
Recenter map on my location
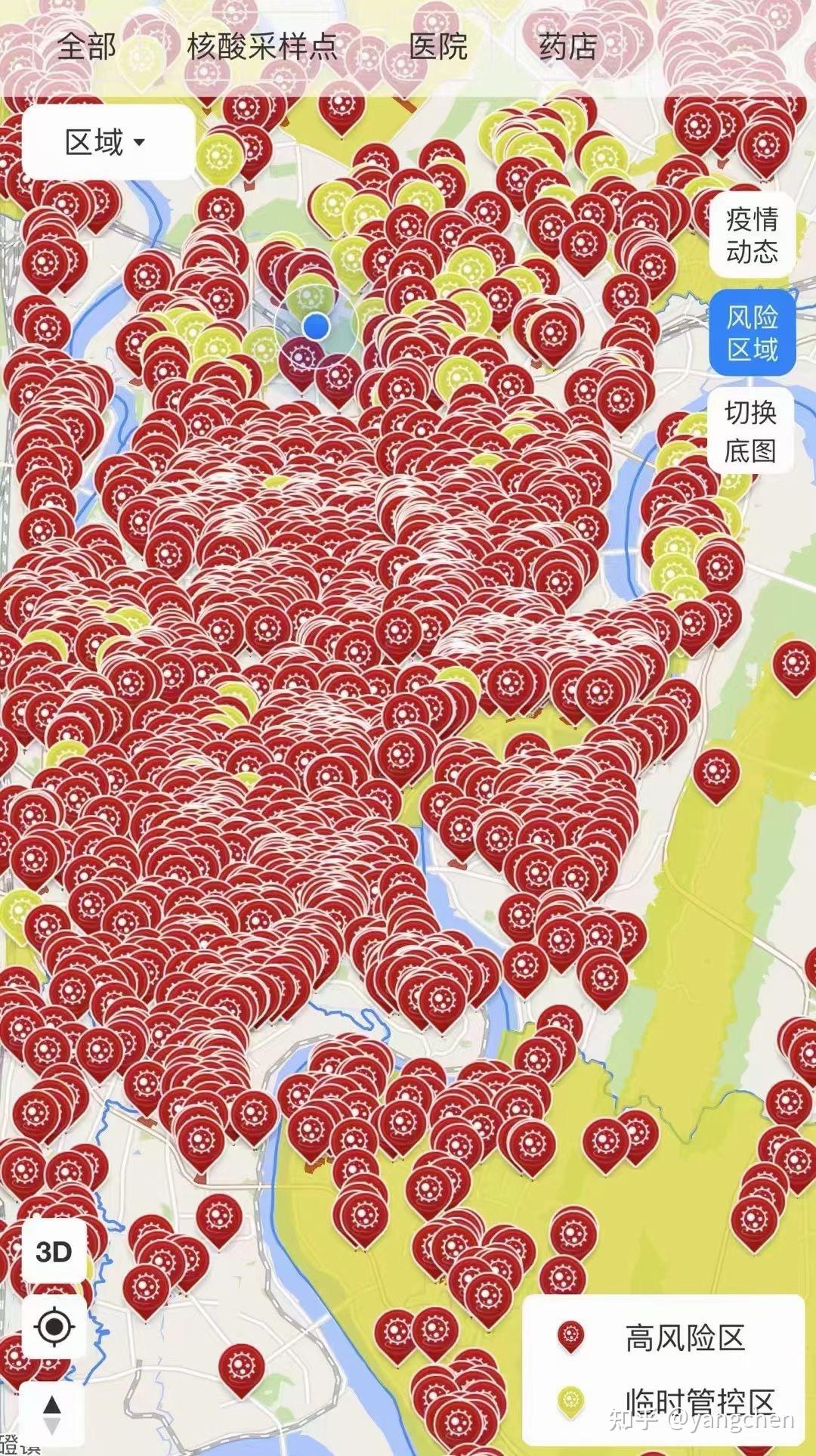54,1326
